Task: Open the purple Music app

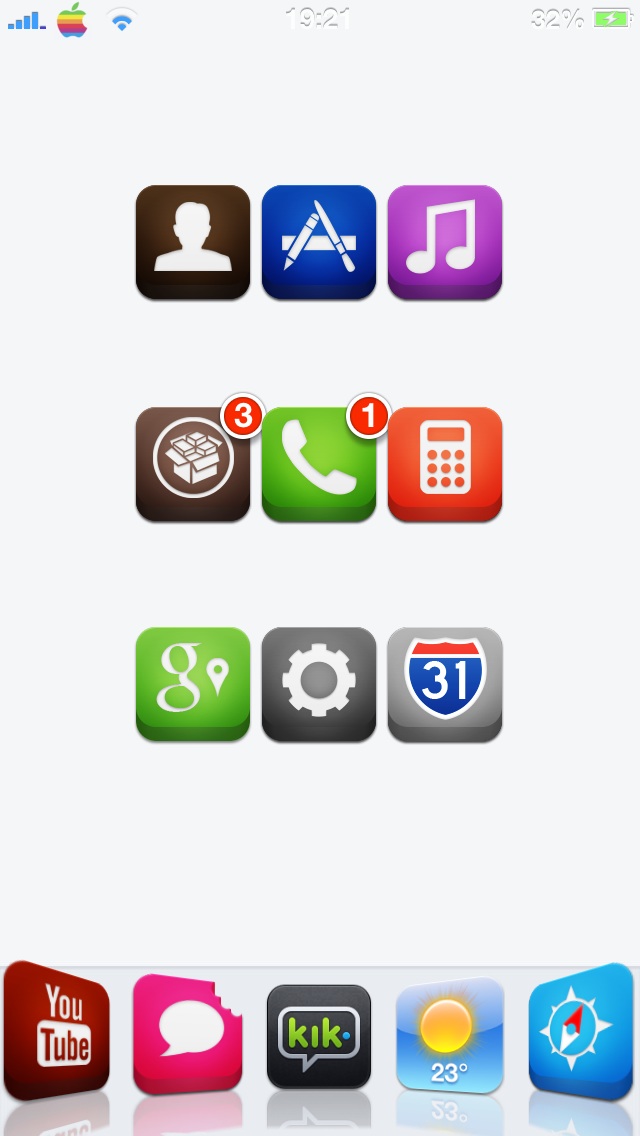Action: coord(445,242)
